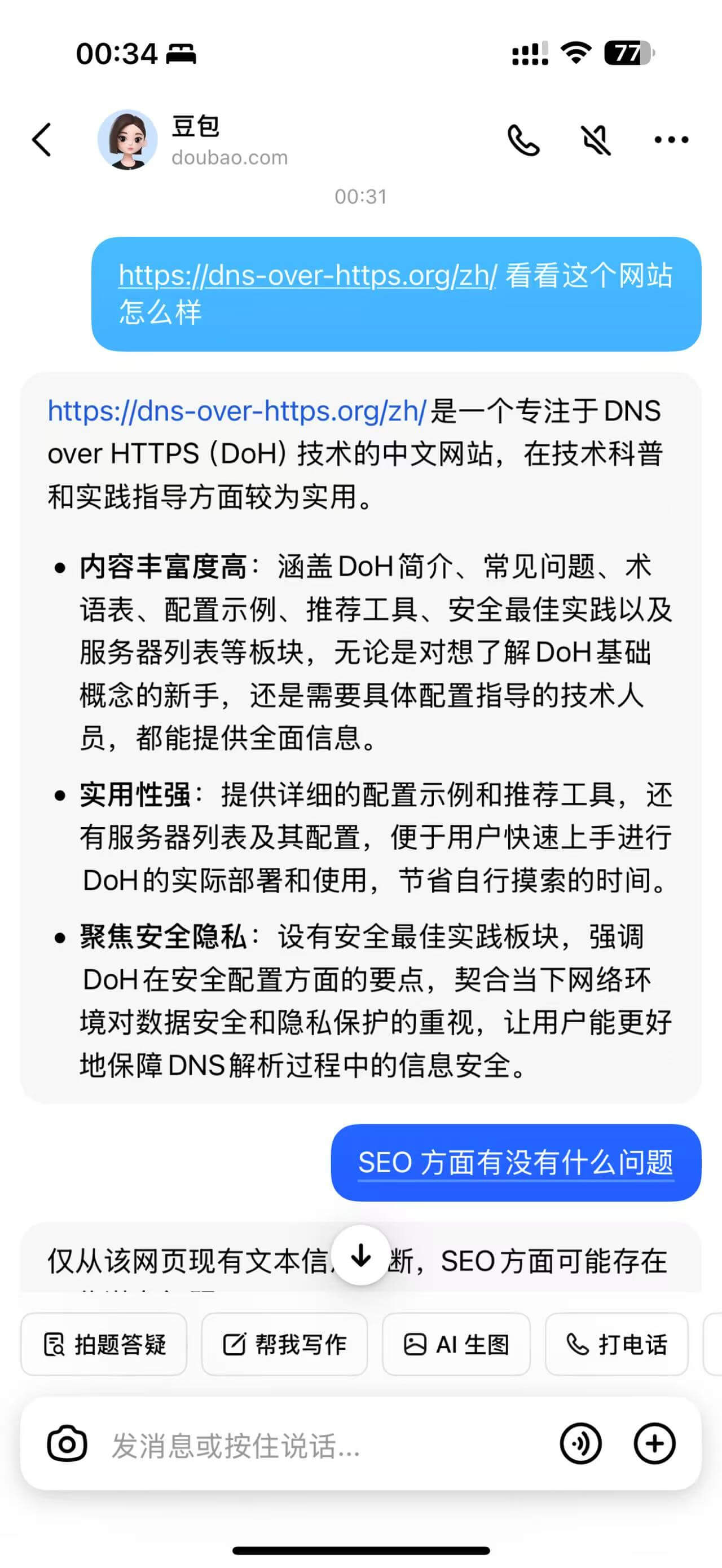This screenshot has width=722, height=1568.
Task: Tap the voice wave icon next to plus
Action: point(583,1443)
